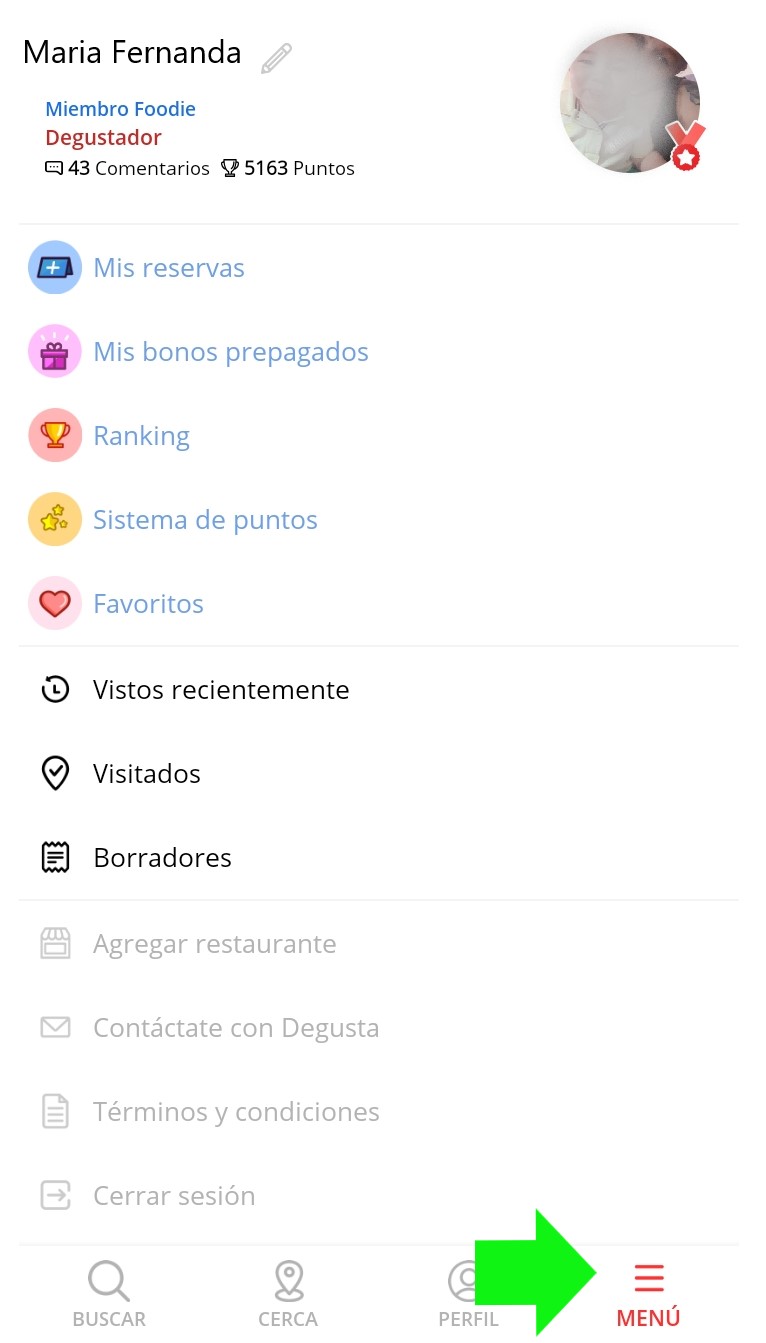The width and height of the screenshot is (766, 1343).
Task: Tap the envelope icon for Contáctate con Degusta
Action: (x=56, y=1027)
